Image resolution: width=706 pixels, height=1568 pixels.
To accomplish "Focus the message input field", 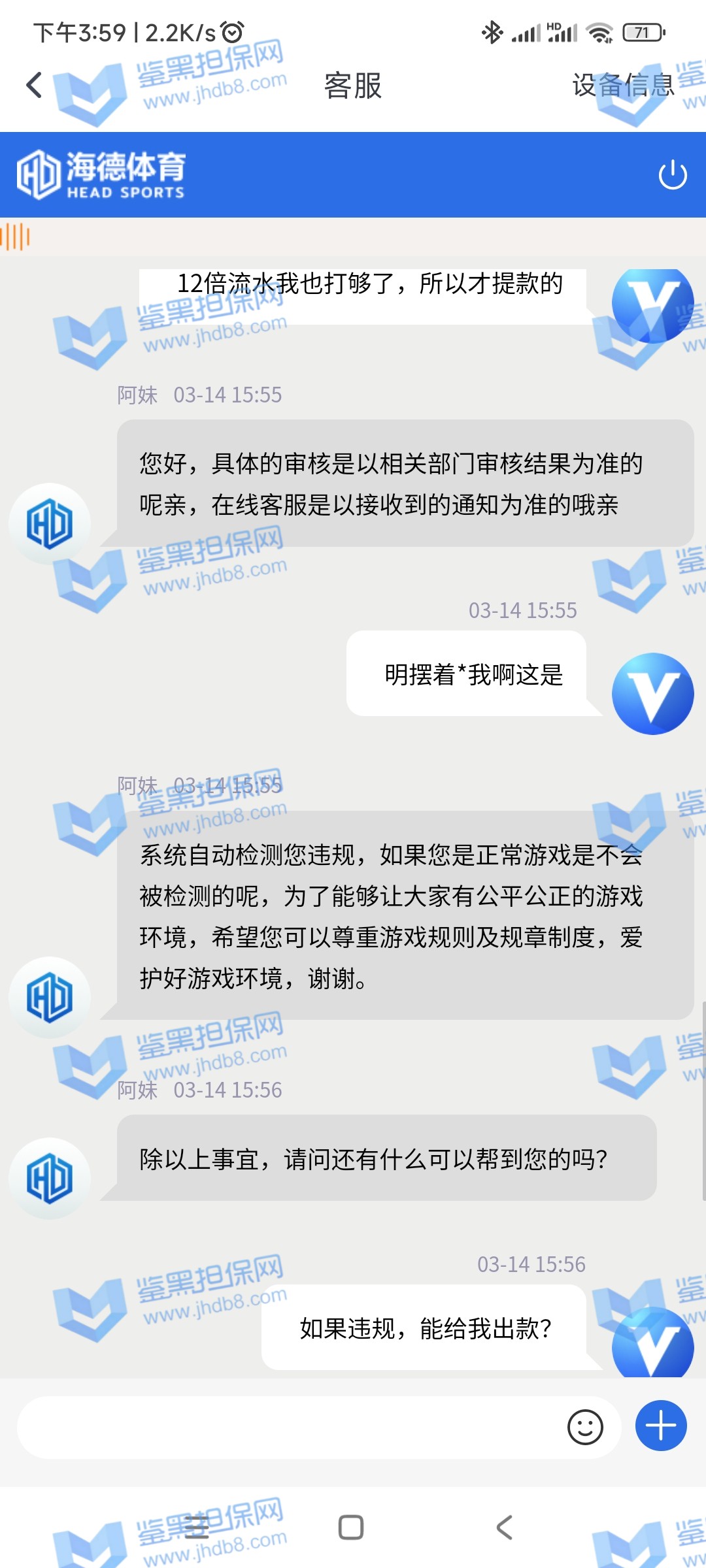I will (288, 1427).
